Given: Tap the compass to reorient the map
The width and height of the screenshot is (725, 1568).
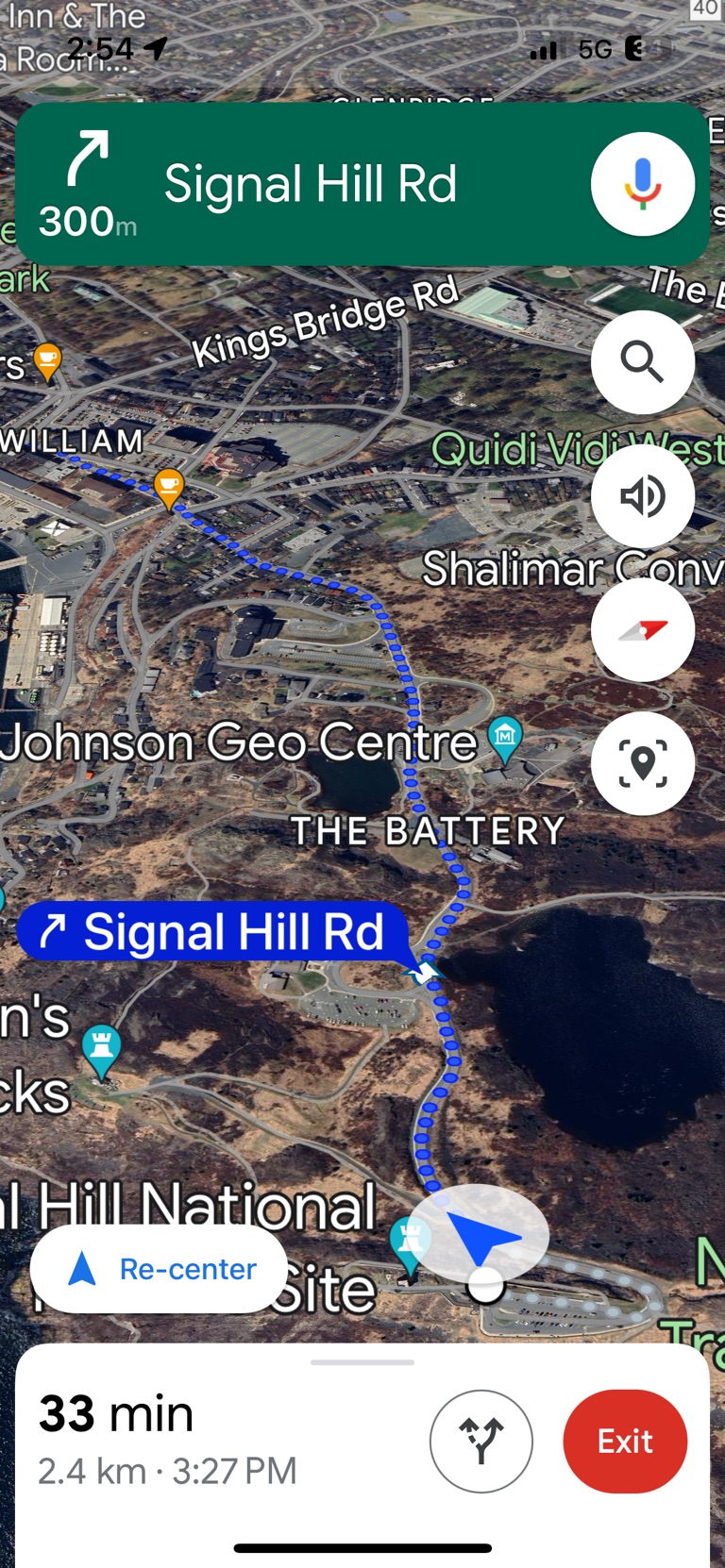Looking at the screenshot, I should click(x=643, y=630).
